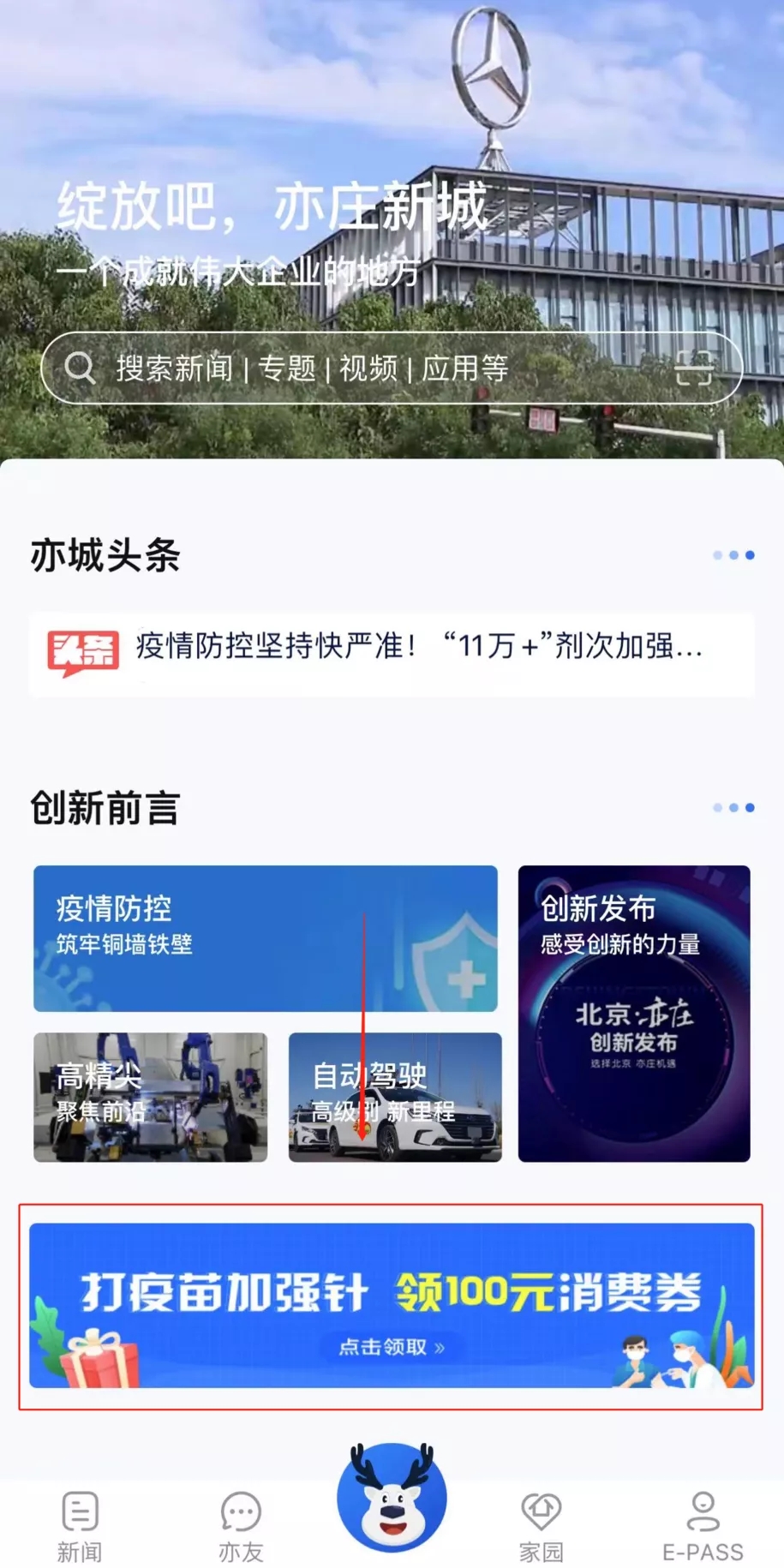Select the 高精尖 card
The width and height of the screenshot is (784, 1568).
(x=150, y=1098)
